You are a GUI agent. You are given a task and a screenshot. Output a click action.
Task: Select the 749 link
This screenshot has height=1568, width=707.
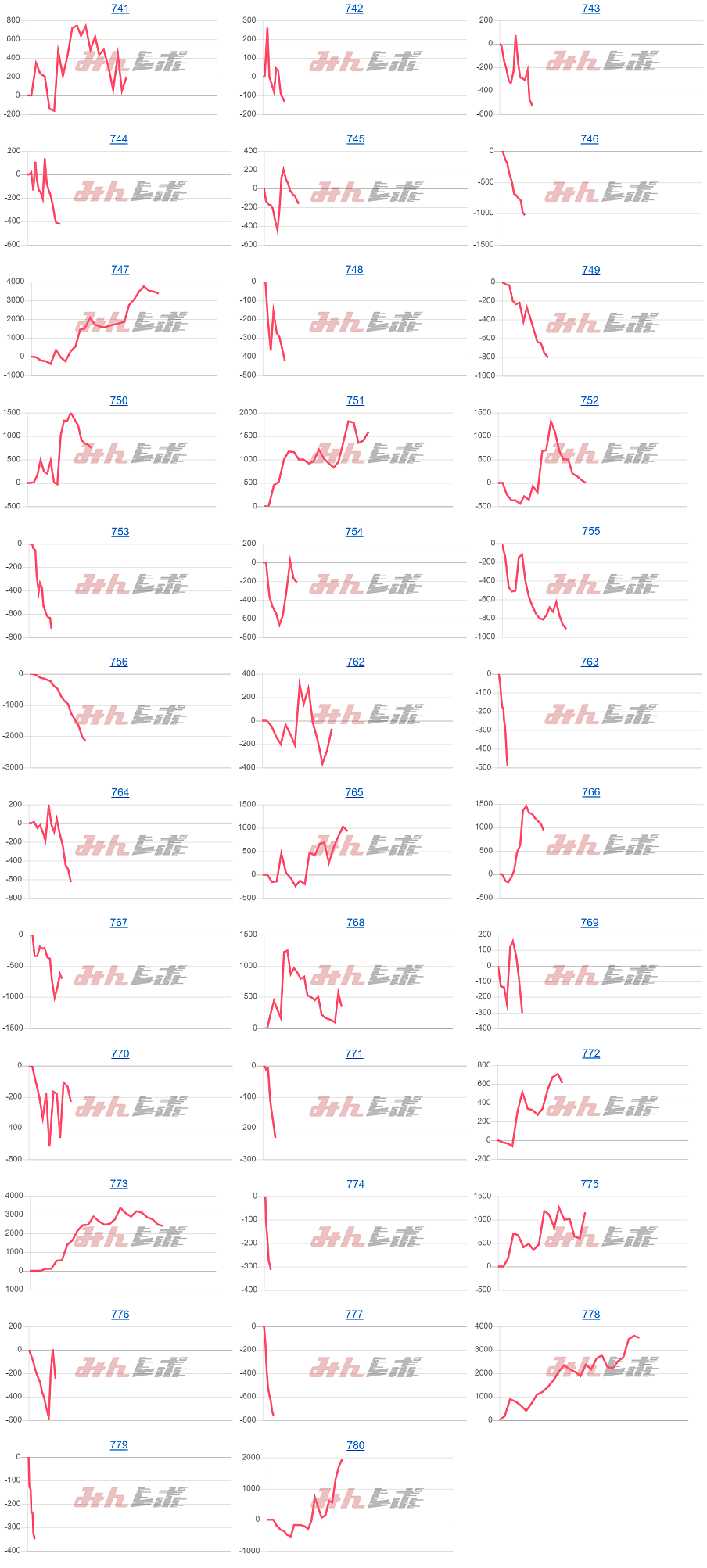pos(590,270)
